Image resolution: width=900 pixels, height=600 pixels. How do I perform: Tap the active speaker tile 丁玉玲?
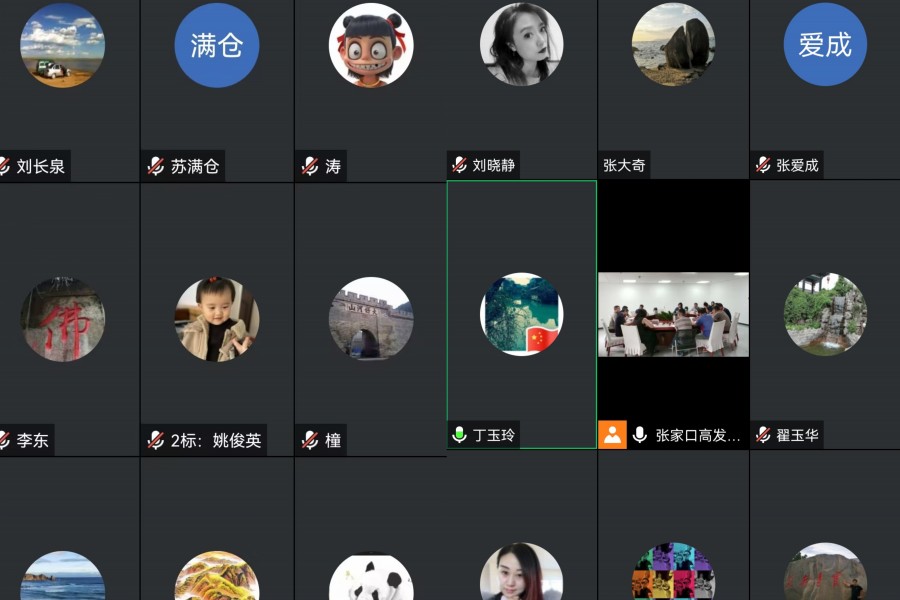coord(521,314)
